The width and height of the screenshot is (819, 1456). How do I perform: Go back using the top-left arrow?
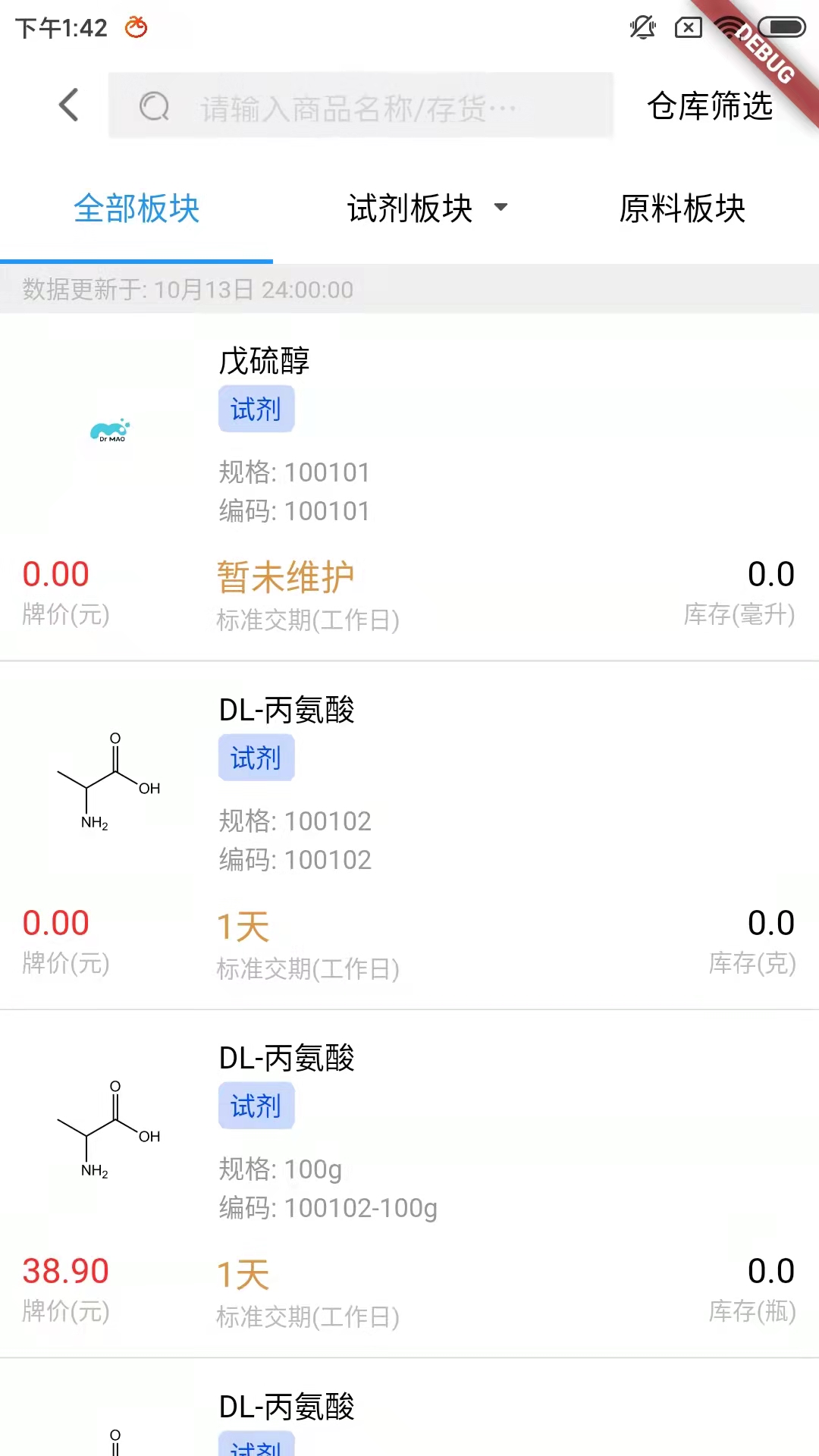tap(69, 105)
